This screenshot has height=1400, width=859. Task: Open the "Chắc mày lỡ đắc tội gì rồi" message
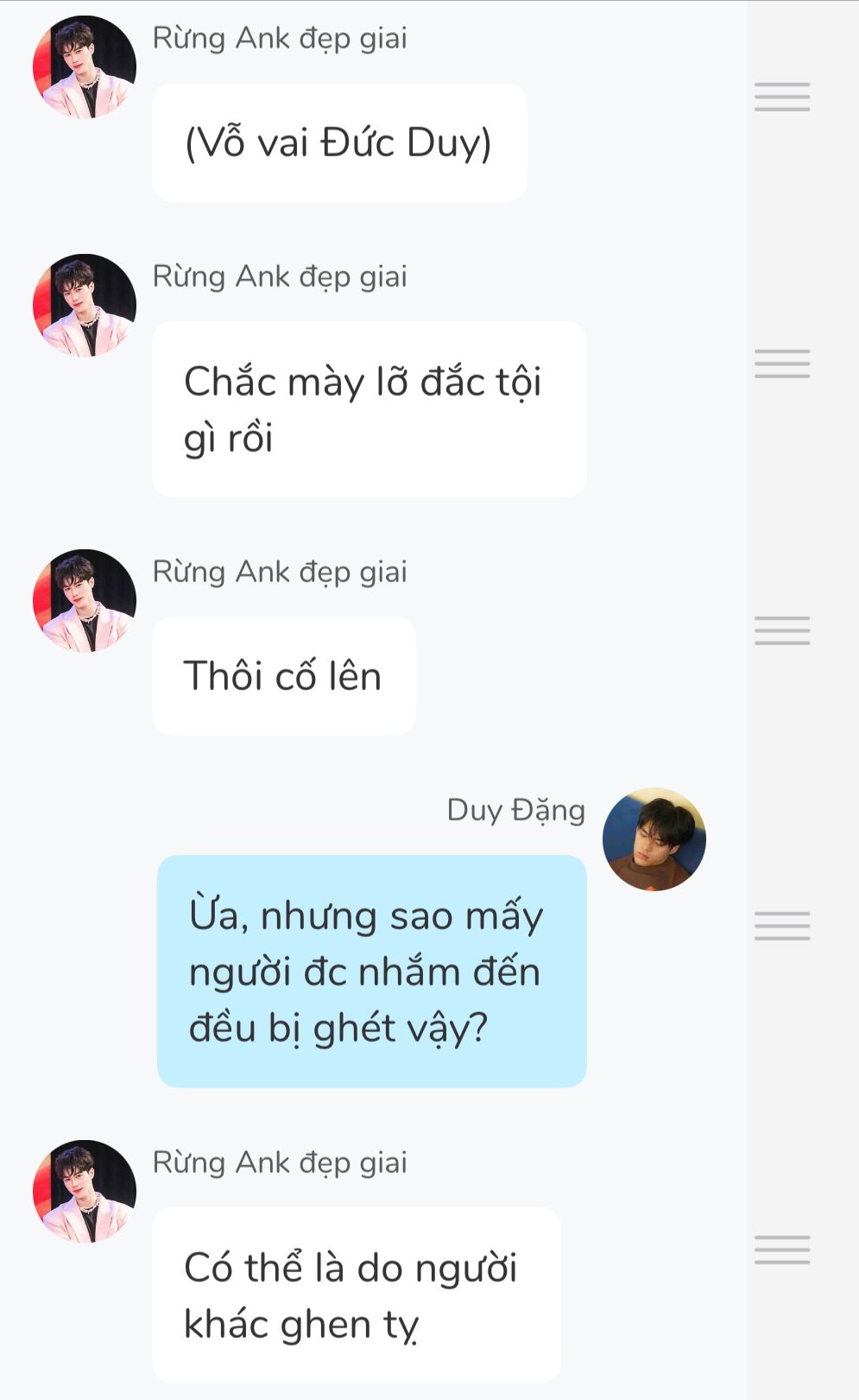[369, 409]
